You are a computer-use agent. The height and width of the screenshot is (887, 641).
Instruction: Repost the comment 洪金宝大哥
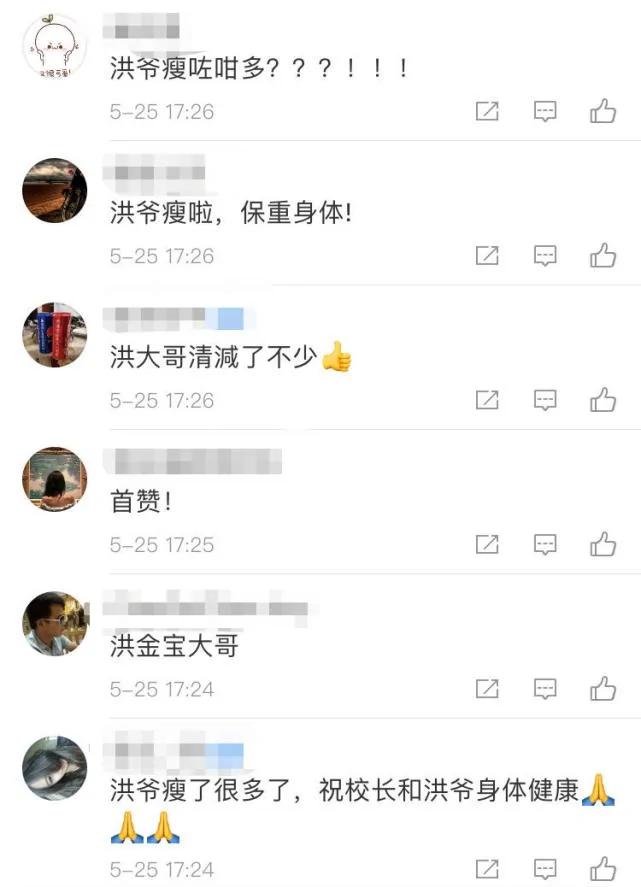coord(487,689)
